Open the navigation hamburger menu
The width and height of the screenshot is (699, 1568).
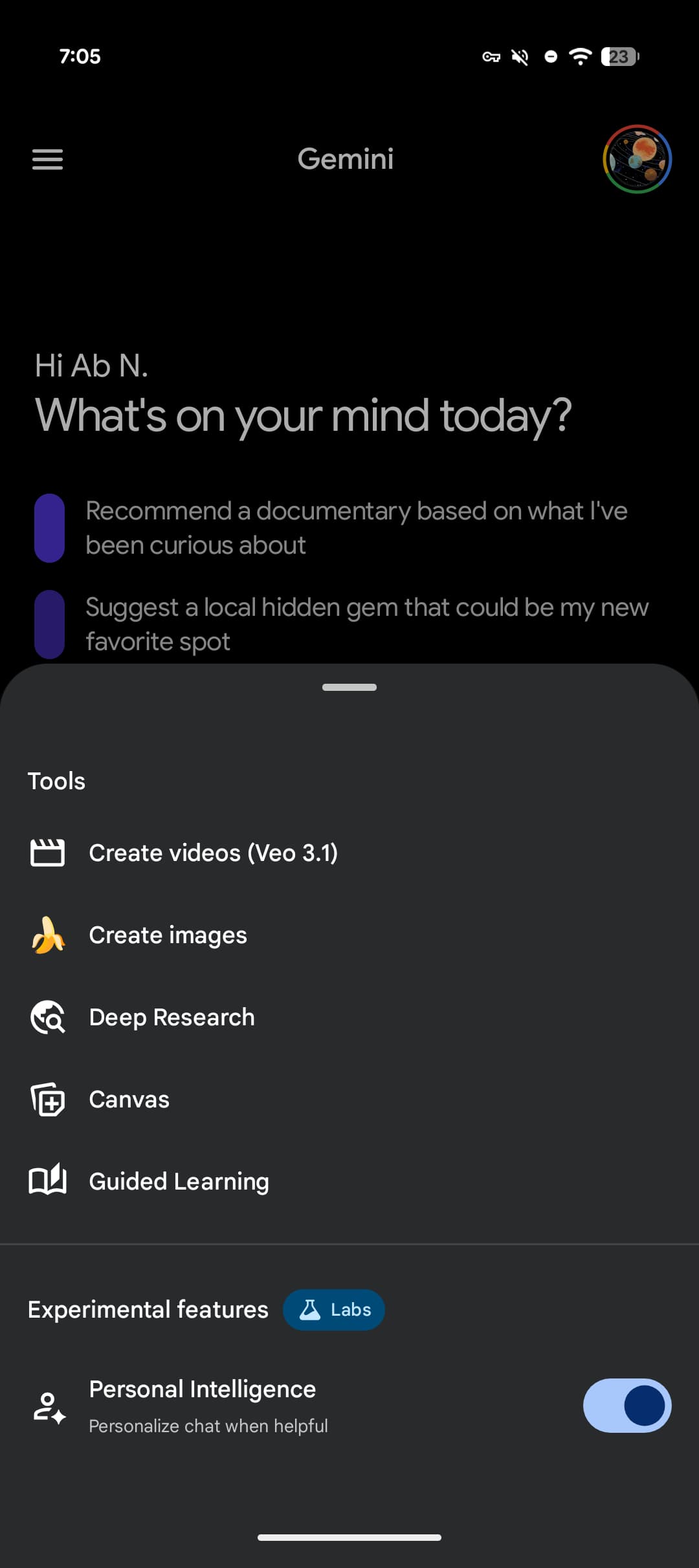(47, 158)
